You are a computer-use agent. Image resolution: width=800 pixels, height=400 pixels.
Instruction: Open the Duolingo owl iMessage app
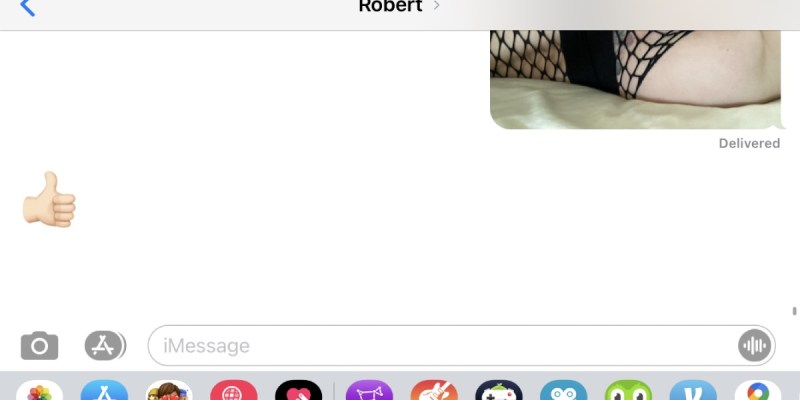point(628,392)
